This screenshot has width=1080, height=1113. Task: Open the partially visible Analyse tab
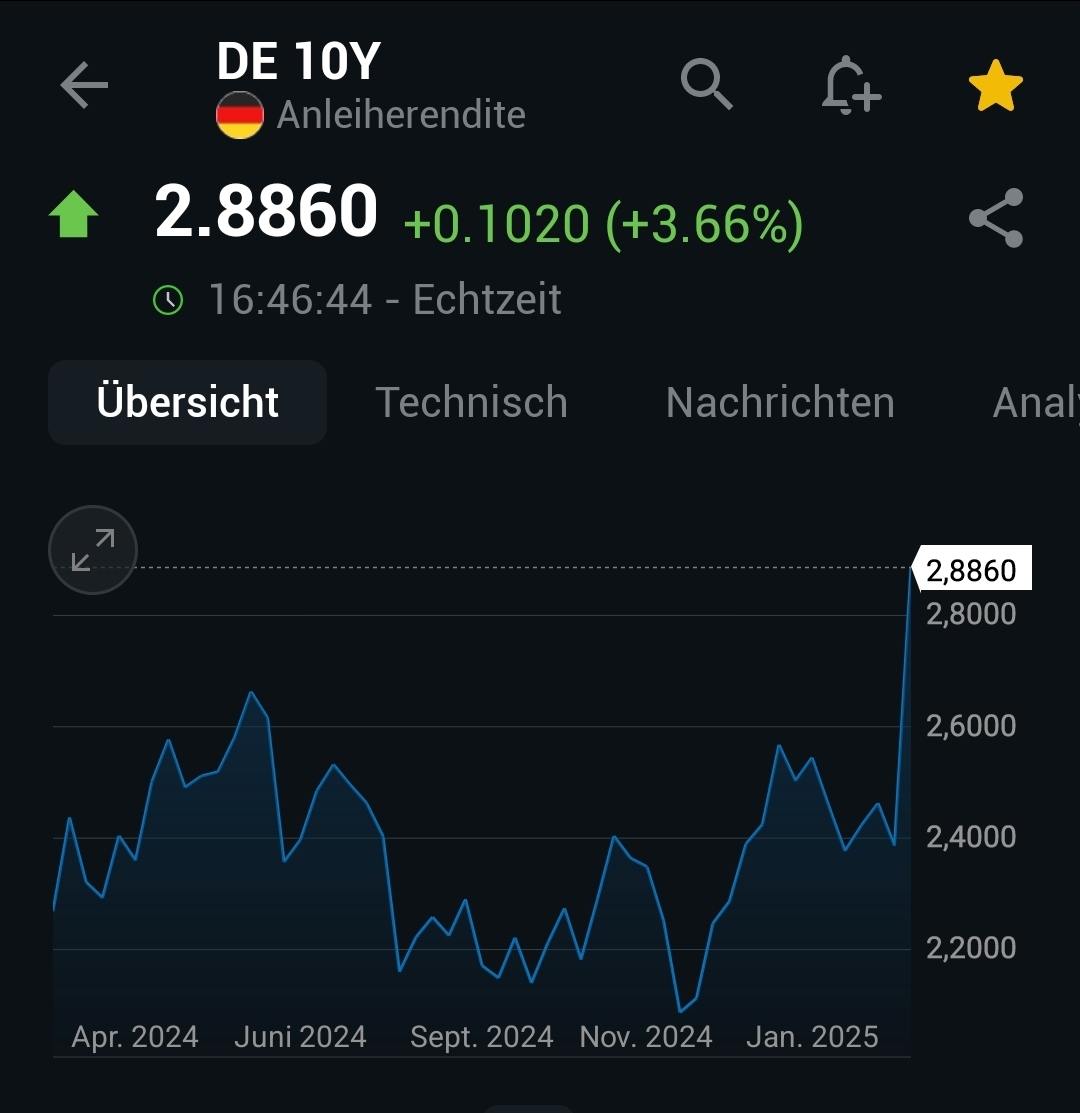click(1035, 402)
